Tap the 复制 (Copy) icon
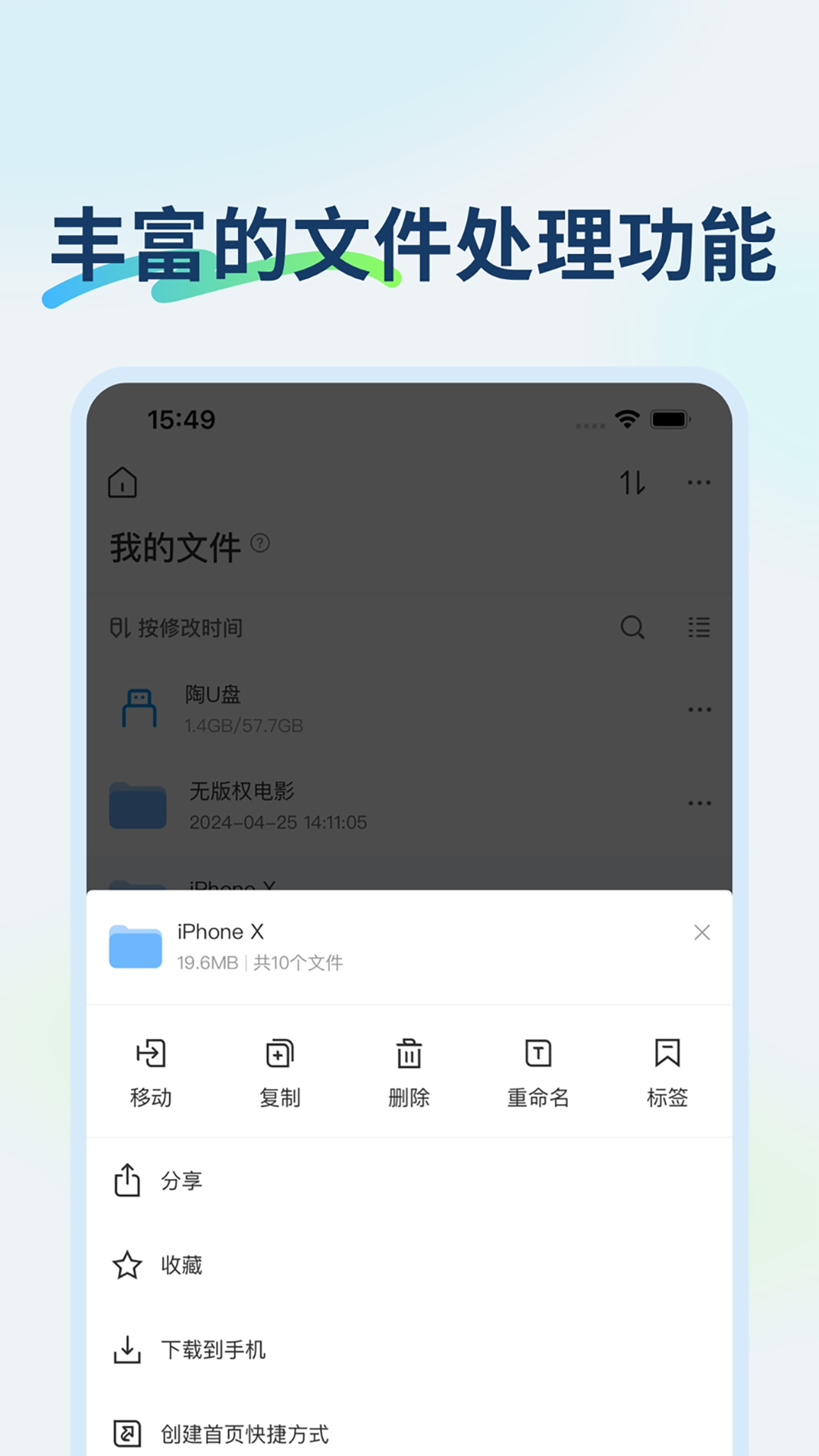The image size is (819, 1456). point(280,1054)
